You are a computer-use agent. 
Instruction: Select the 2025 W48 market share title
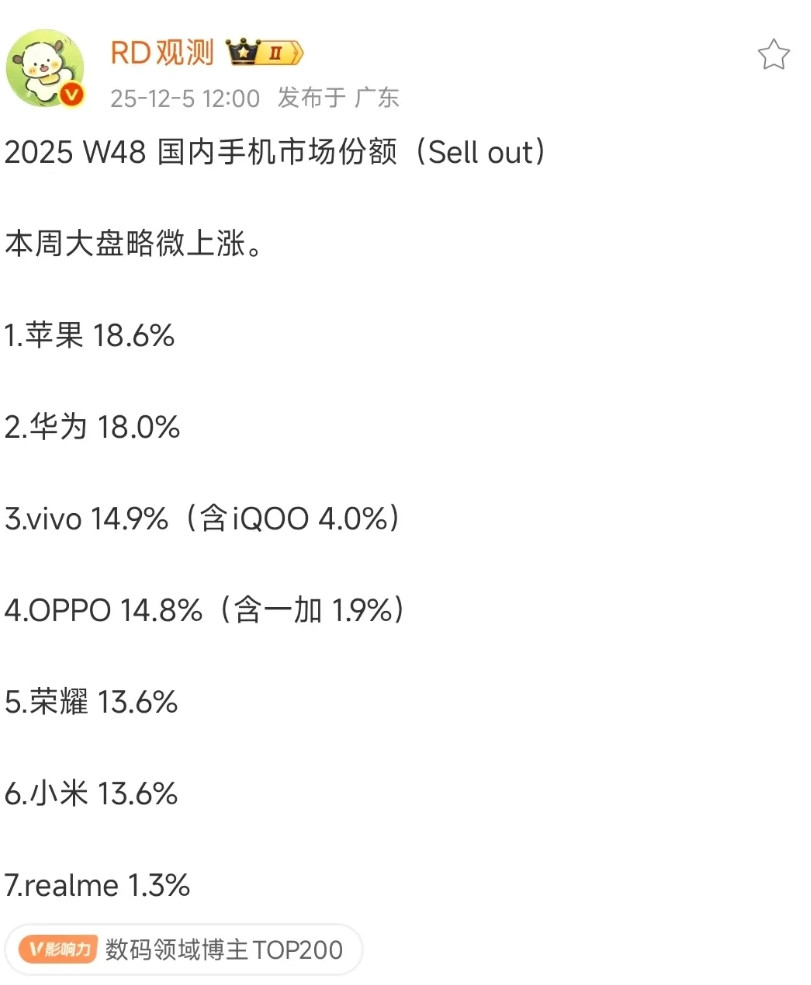(275, 153)
